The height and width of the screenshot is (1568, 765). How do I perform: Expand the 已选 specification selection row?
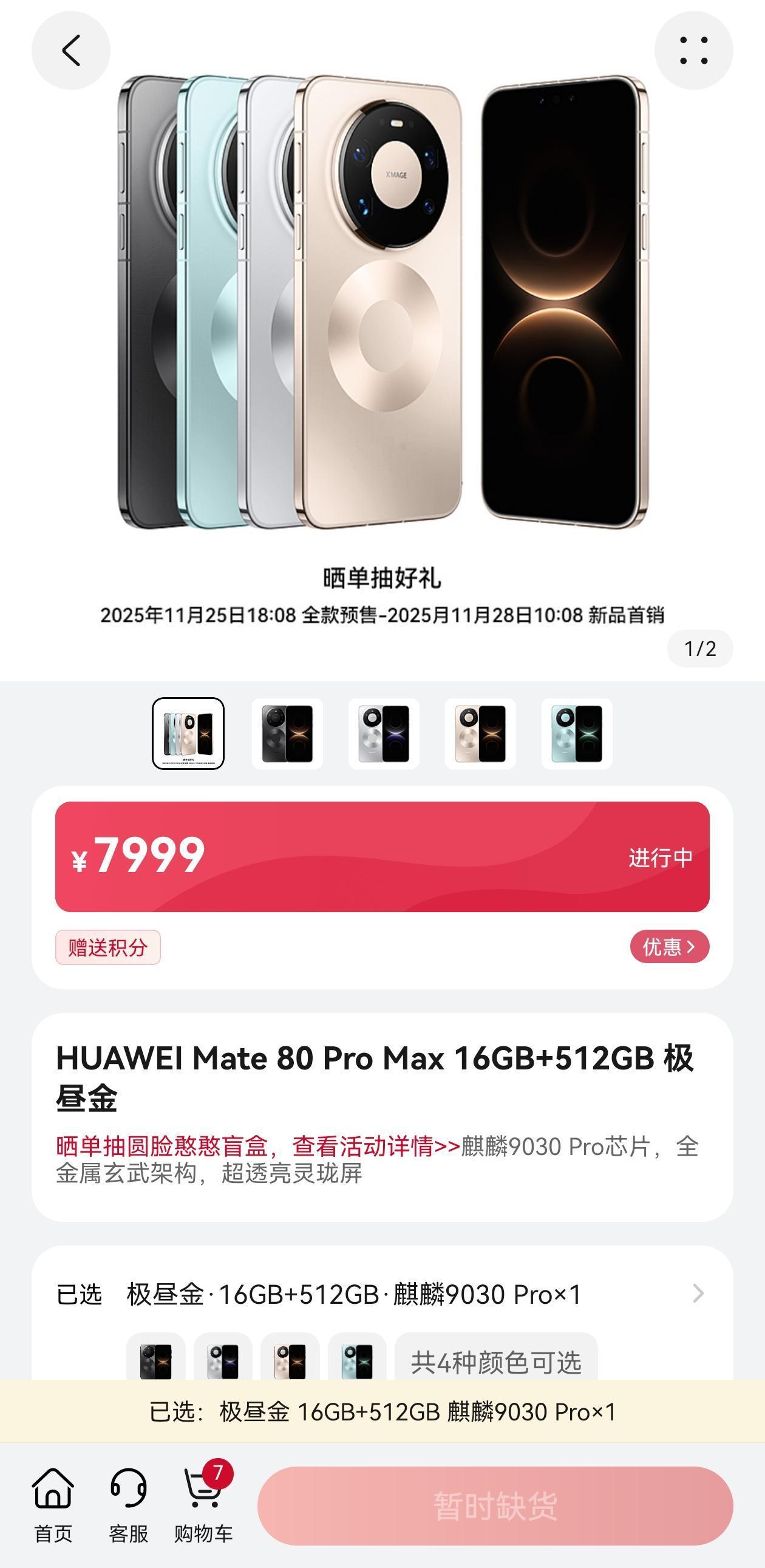[x=698, y=1294]
